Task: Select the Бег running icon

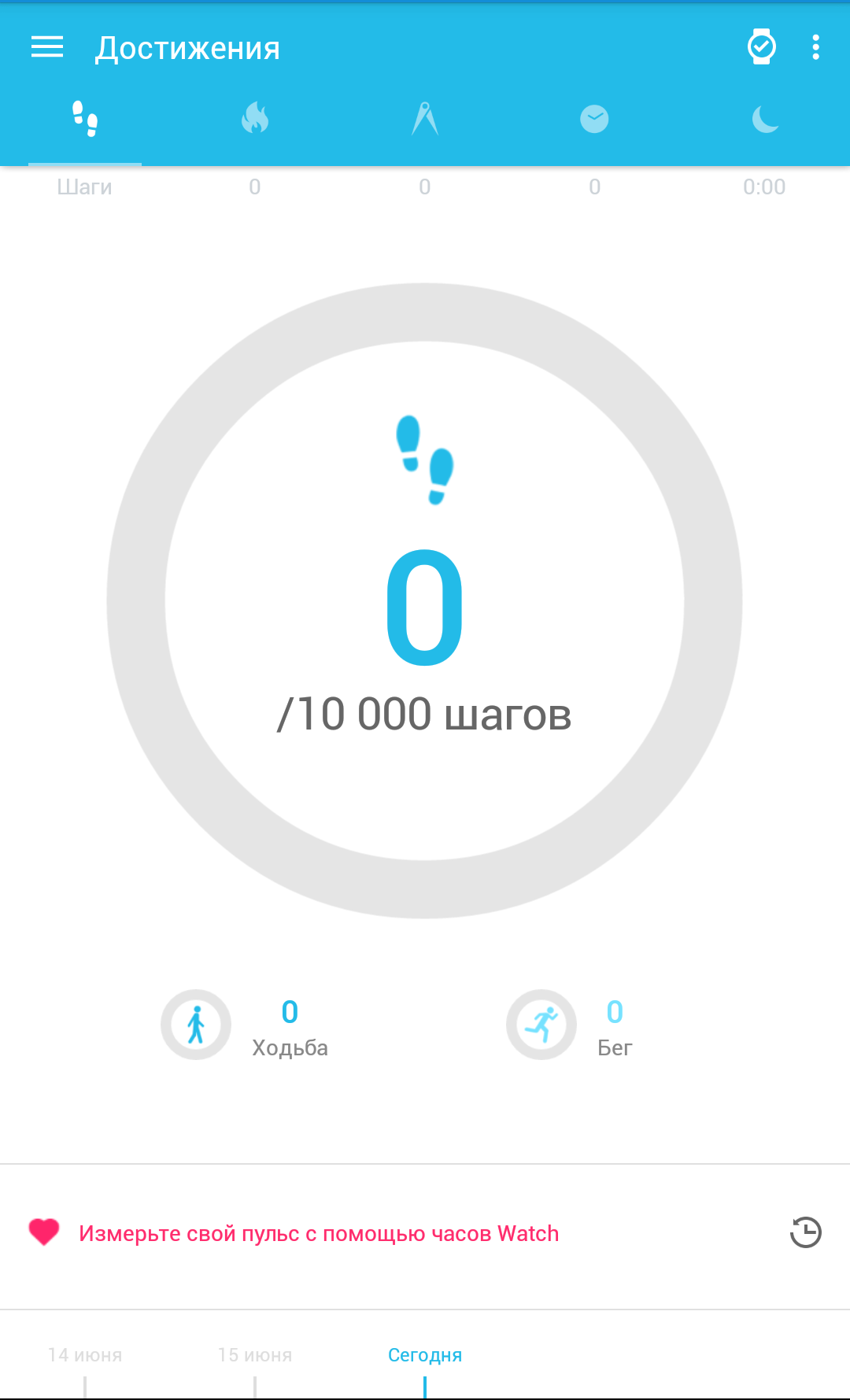Action: (x=541, y=1025)
